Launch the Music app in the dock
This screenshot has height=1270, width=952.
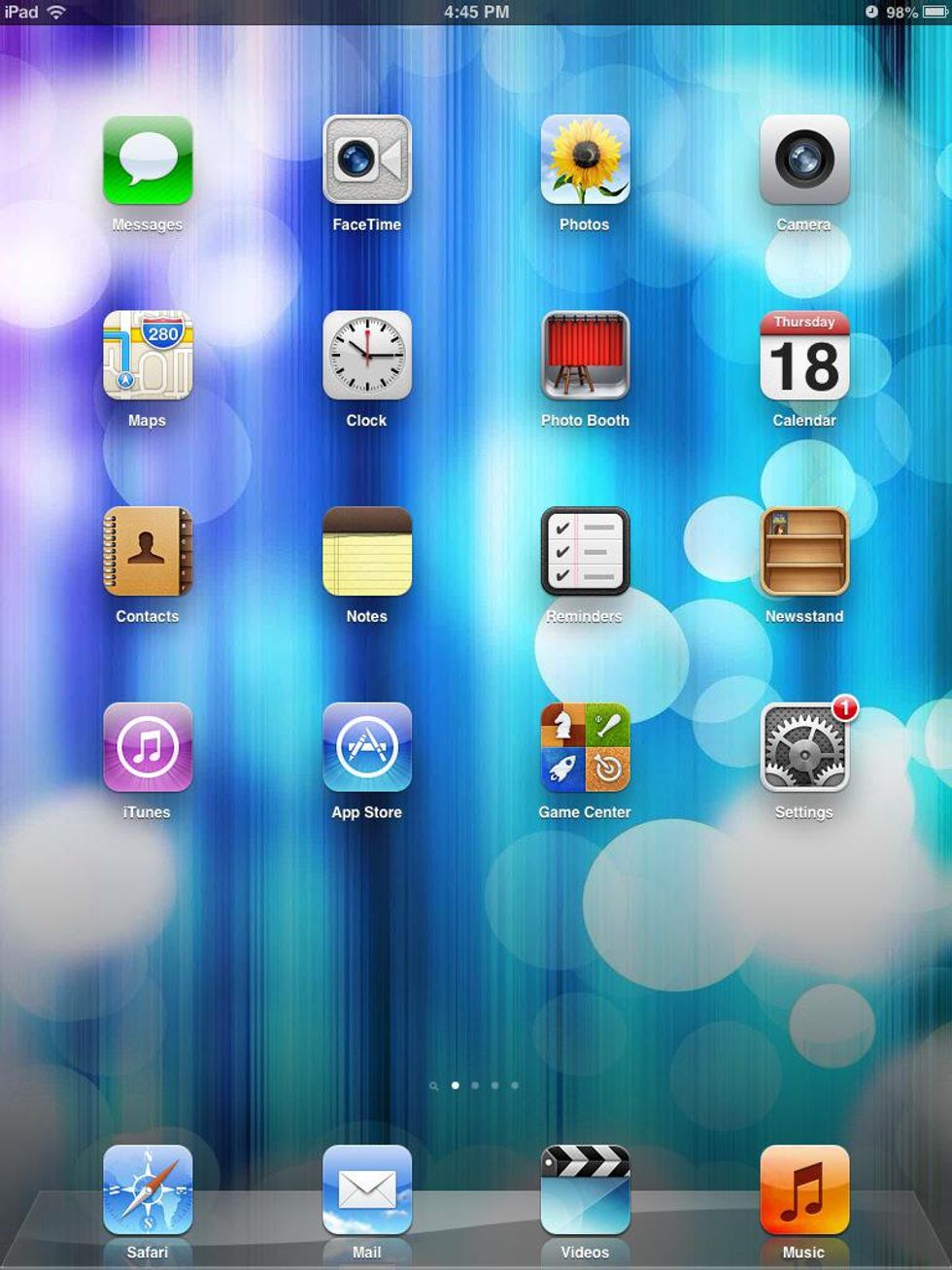(804, 1190)
